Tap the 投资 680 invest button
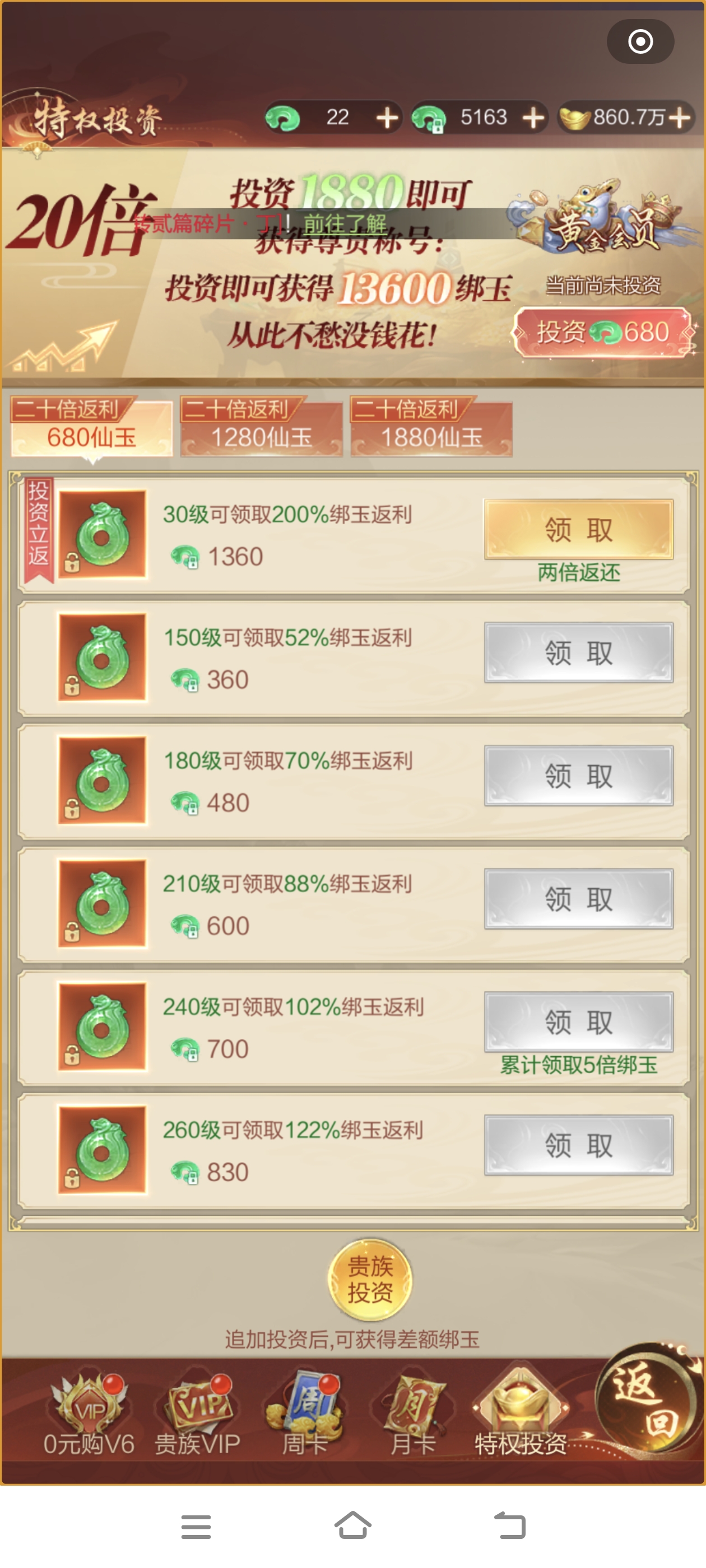 [603, 332]
